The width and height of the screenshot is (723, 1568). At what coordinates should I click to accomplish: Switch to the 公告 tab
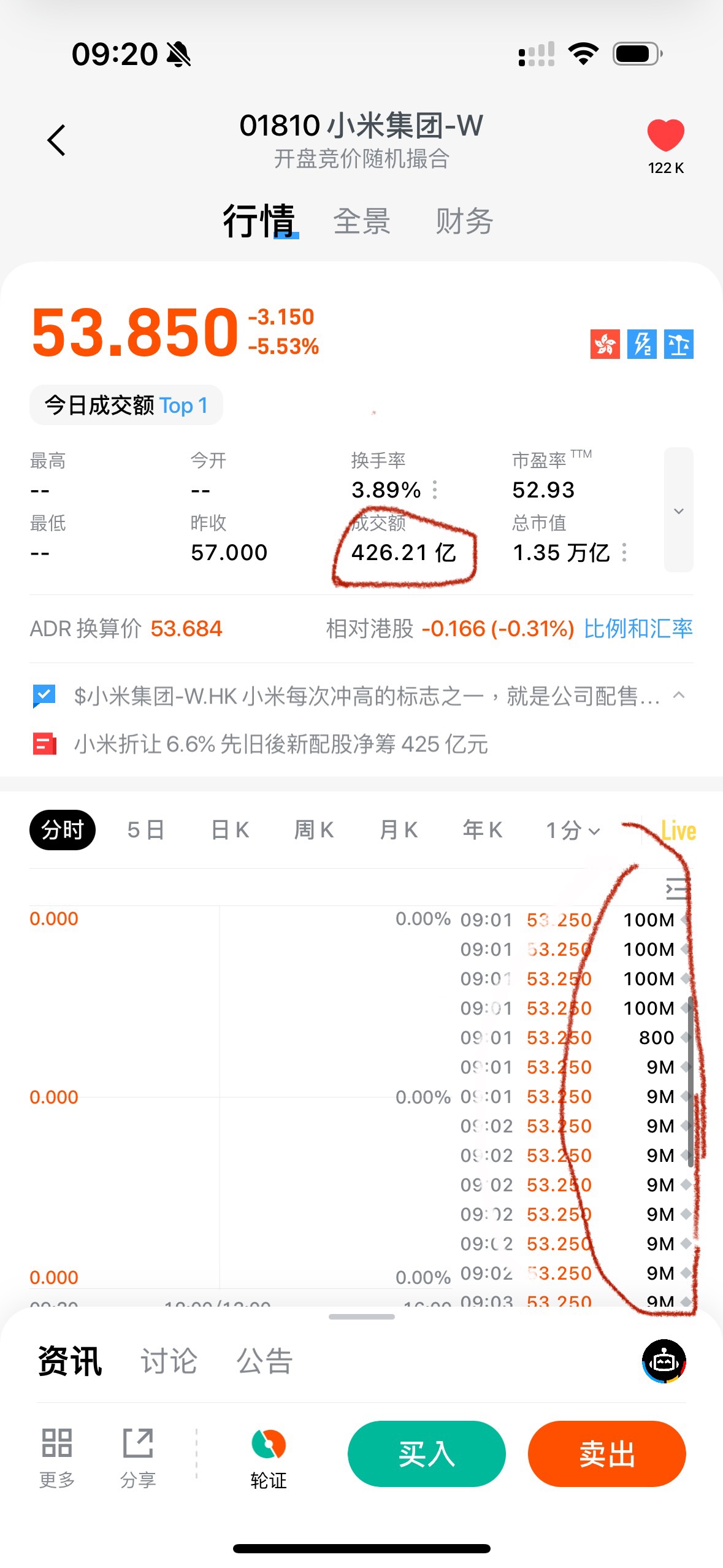[264, 1360]
